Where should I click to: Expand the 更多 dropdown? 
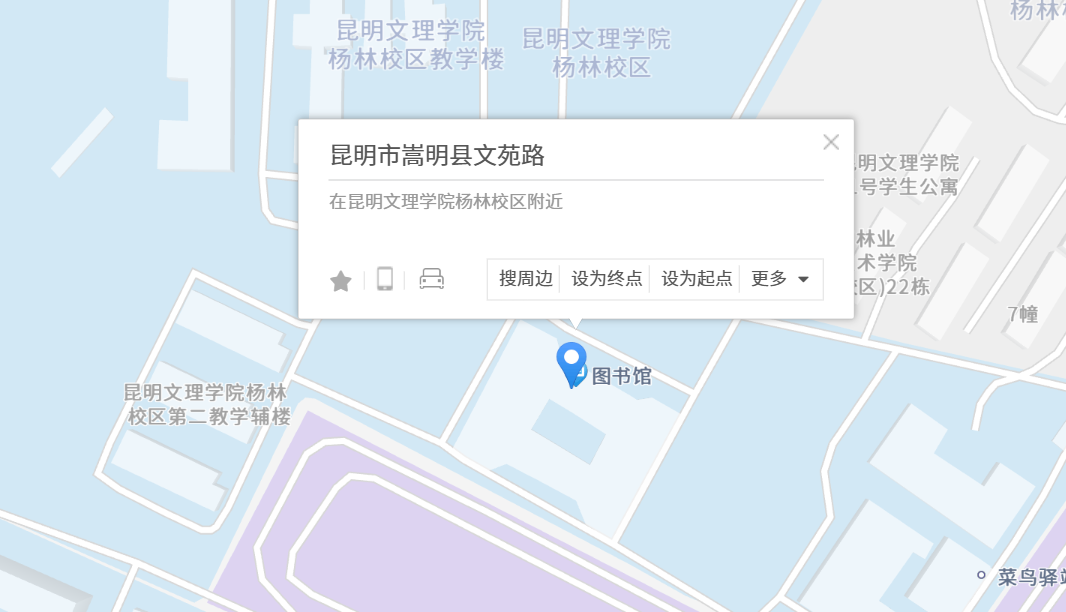coord(780,279)
